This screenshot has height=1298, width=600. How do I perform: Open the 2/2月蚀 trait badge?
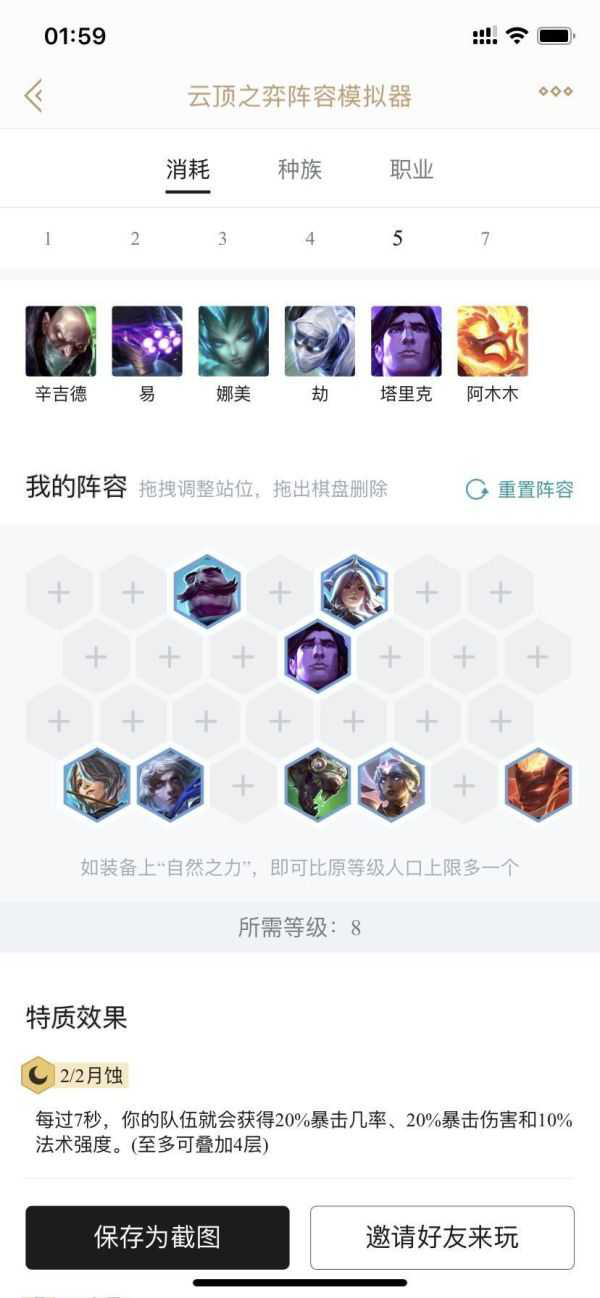point(75,1075)
